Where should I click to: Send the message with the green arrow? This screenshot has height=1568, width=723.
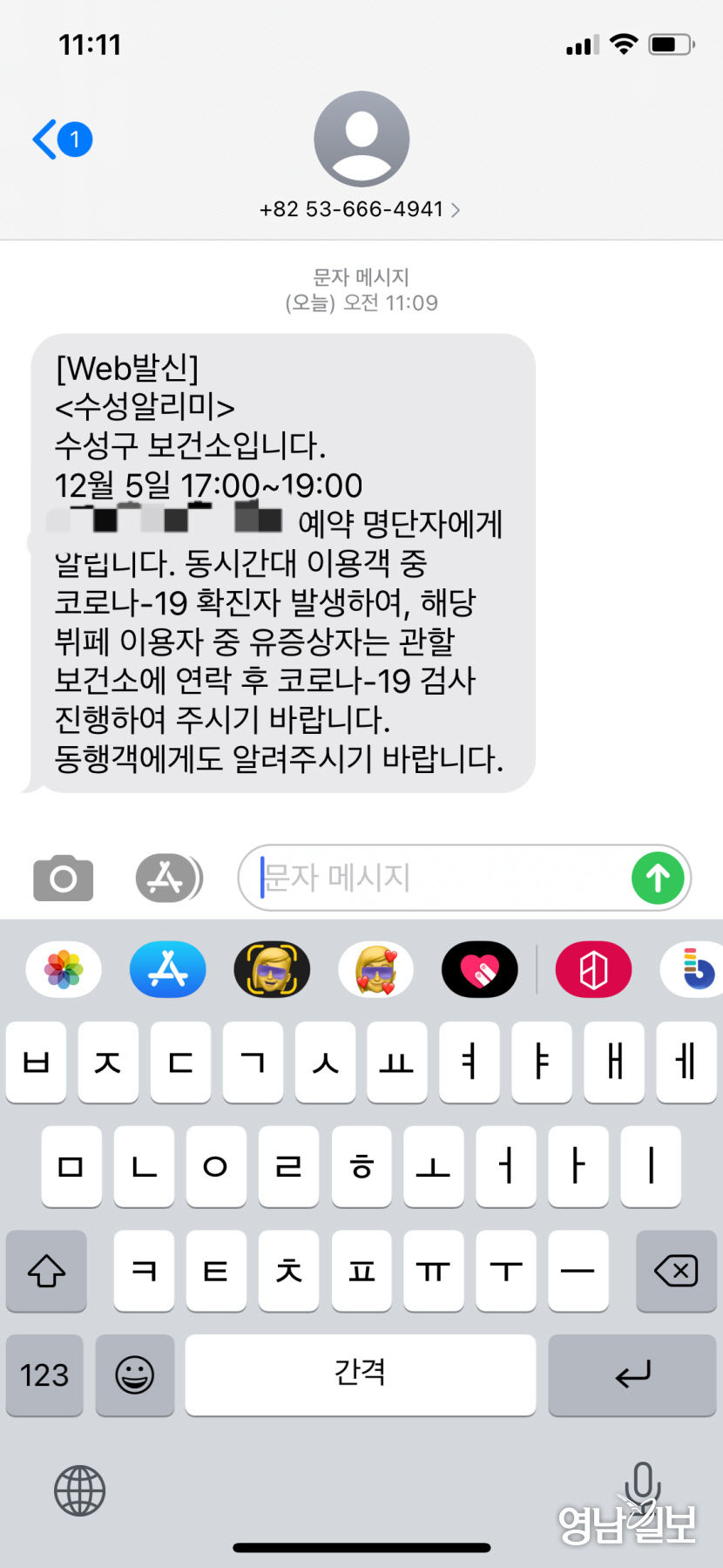(659, 878)
